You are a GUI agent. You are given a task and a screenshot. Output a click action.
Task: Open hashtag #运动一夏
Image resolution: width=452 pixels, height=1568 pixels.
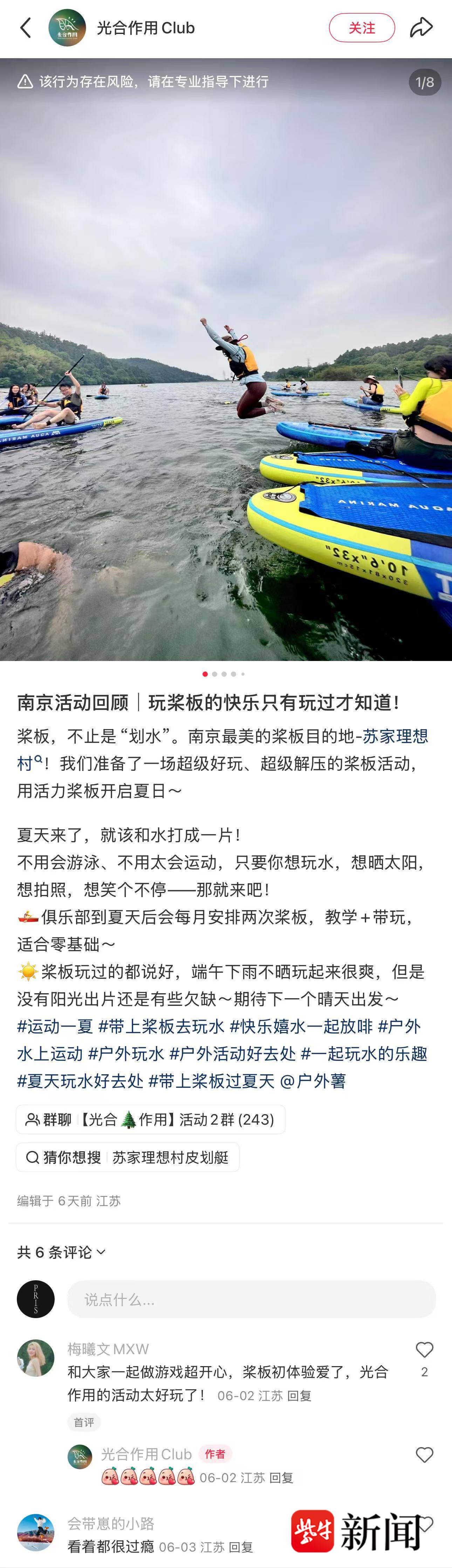(55, 1026)
